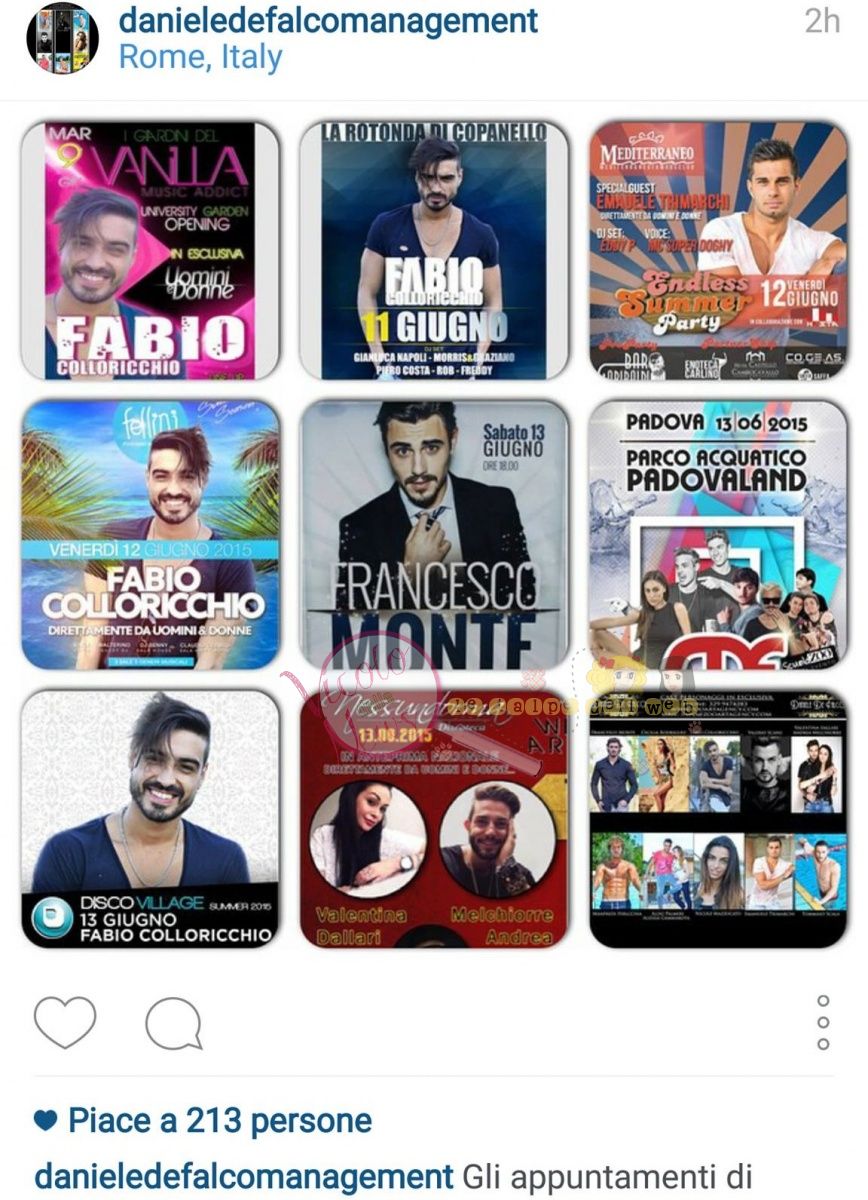Open the posted collage image
The image size is (868, 1200).
[434, 535]
